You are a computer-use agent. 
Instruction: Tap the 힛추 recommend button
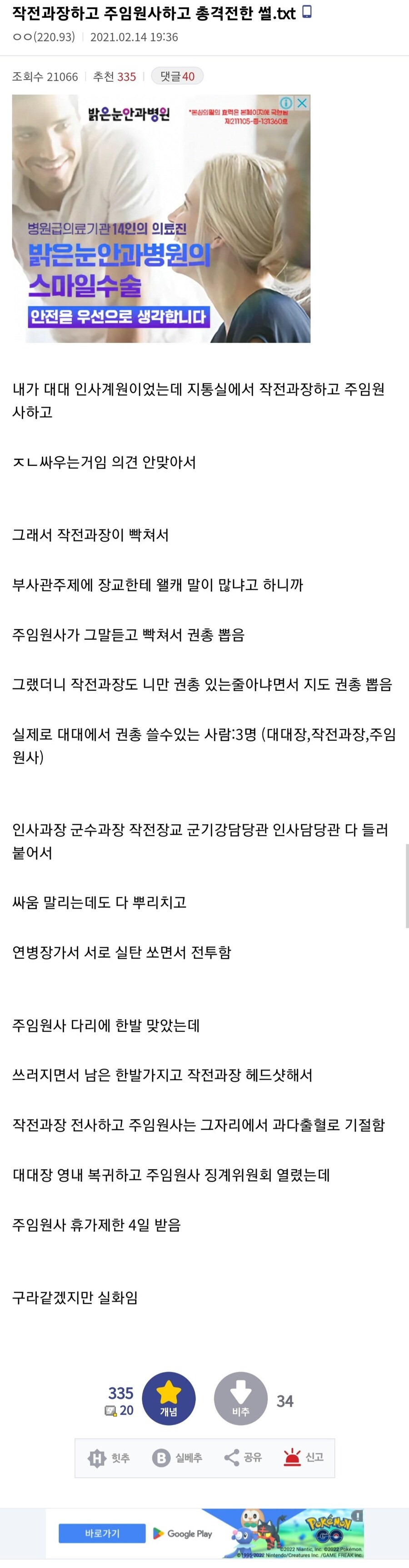109,1457
